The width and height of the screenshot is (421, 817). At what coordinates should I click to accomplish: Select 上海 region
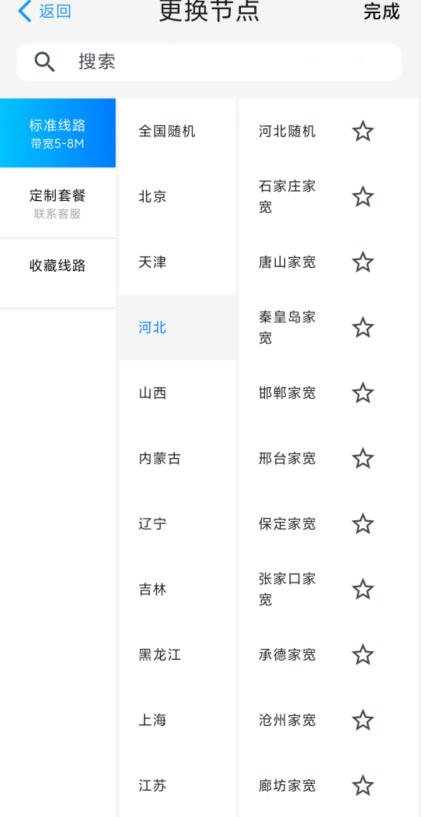(x=177, y=720)
